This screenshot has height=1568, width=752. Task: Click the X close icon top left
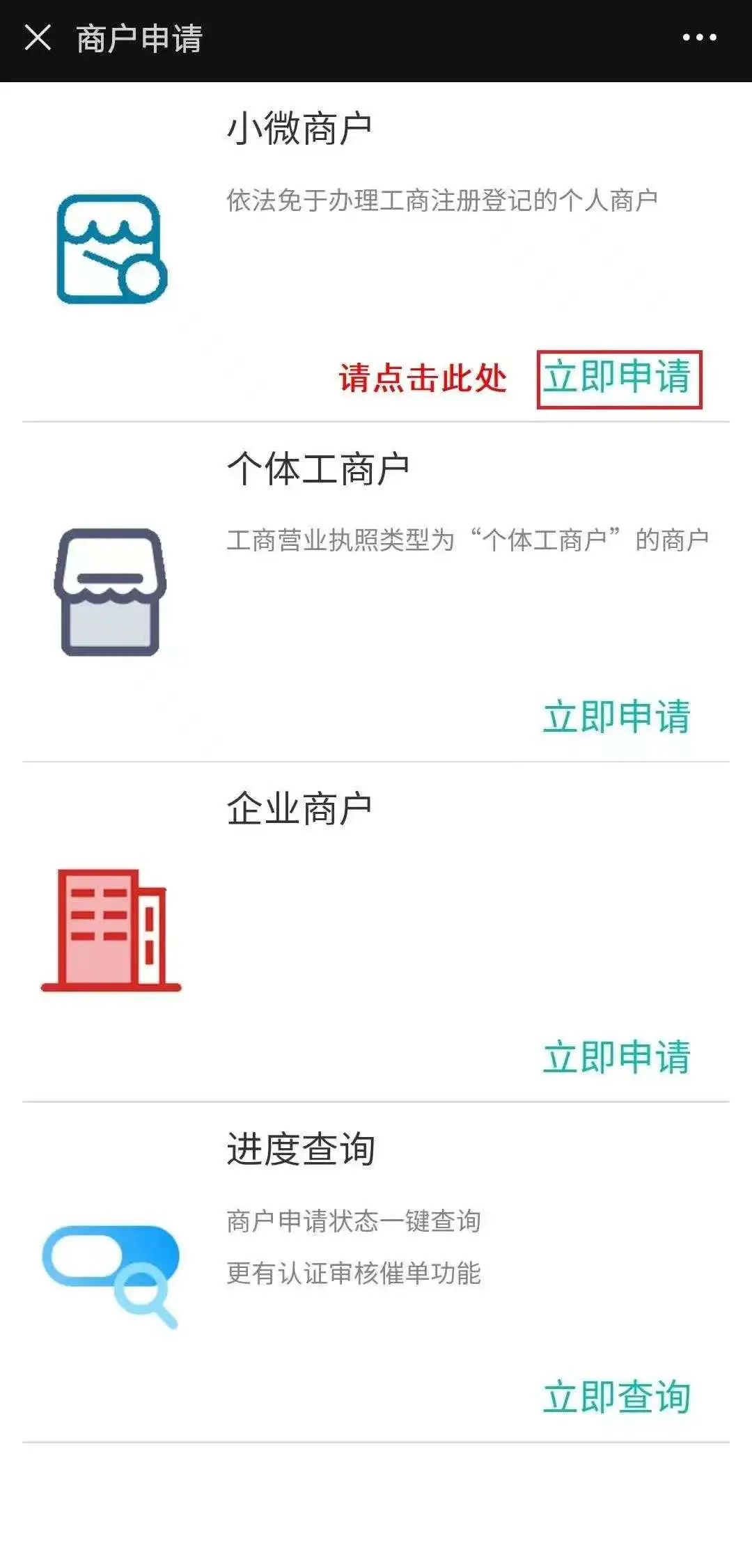click(36, 38)
